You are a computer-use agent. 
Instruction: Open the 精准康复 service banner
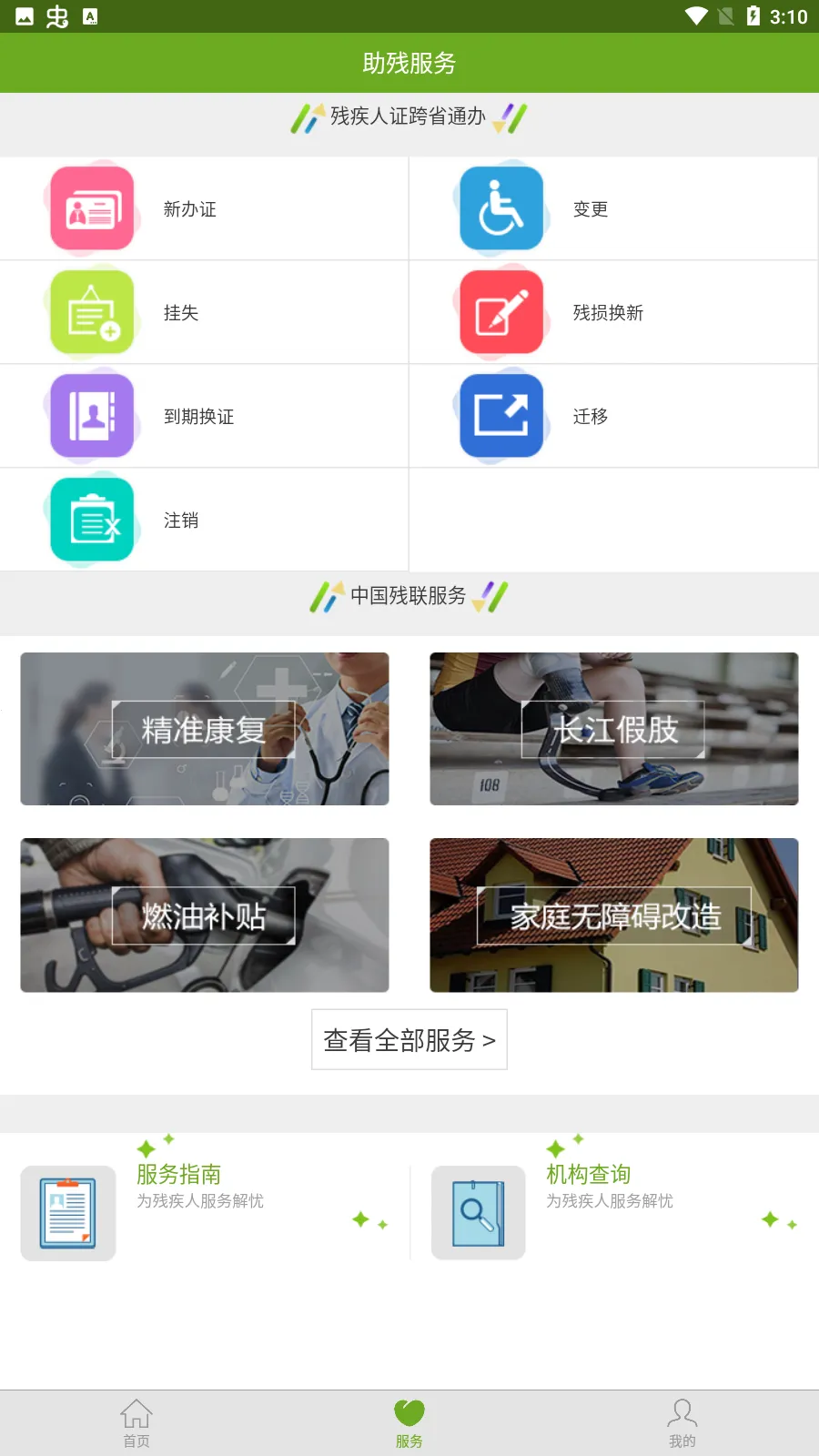(x=204, y=729)
